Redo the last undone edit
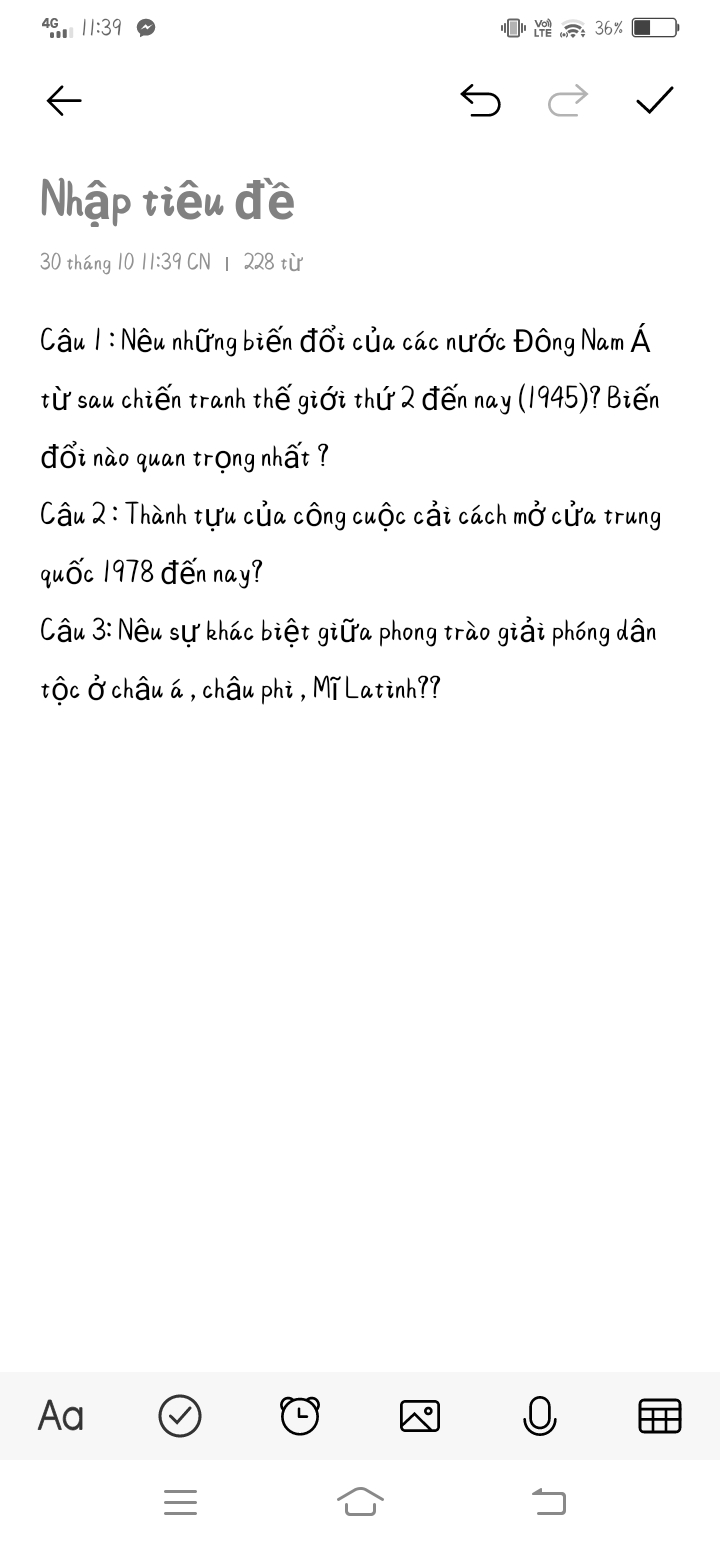Screen dimensions: 720x1544 568,100
